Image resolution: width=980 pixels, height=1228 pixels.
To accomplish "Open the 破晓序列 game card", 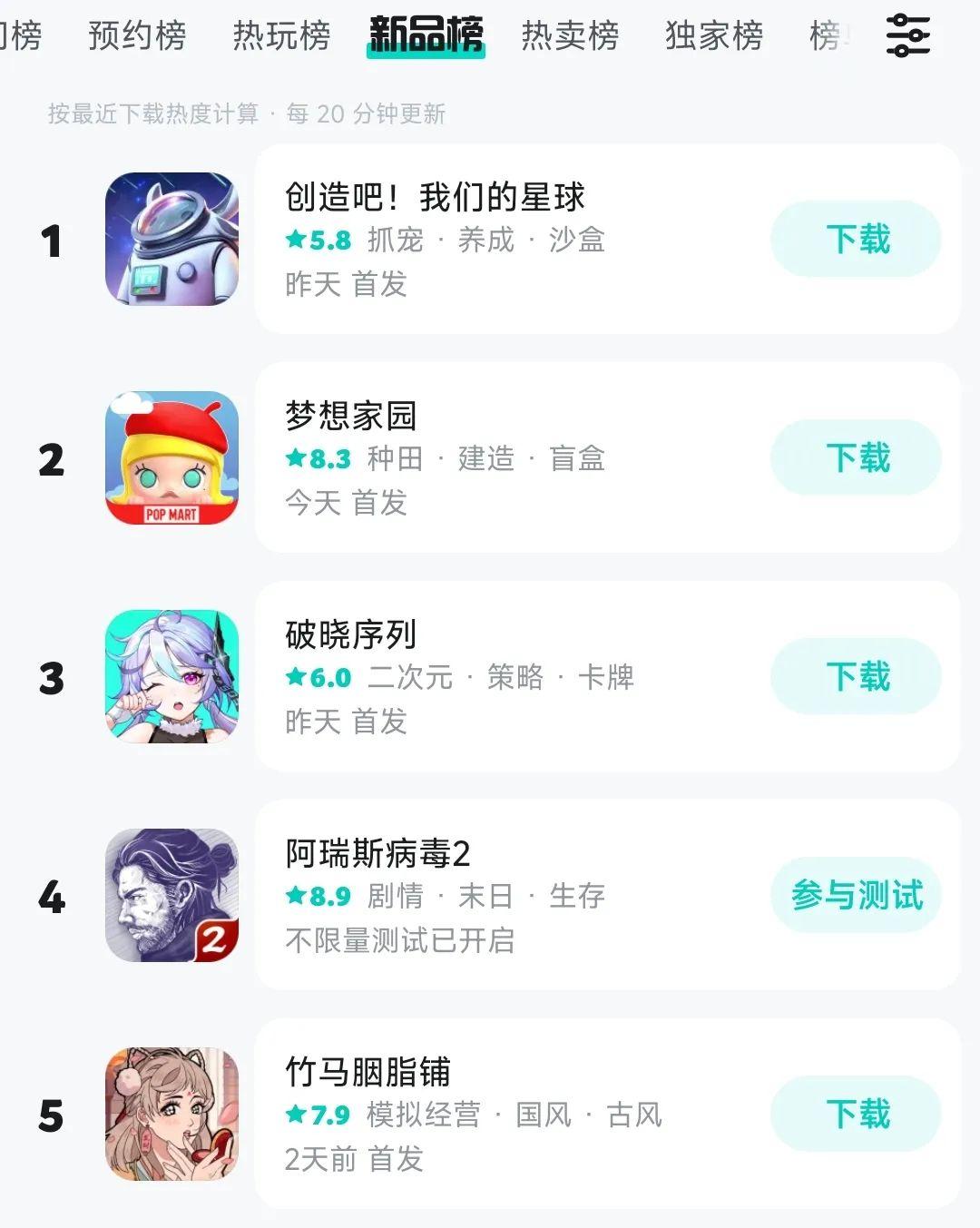I will coord(508,677).
